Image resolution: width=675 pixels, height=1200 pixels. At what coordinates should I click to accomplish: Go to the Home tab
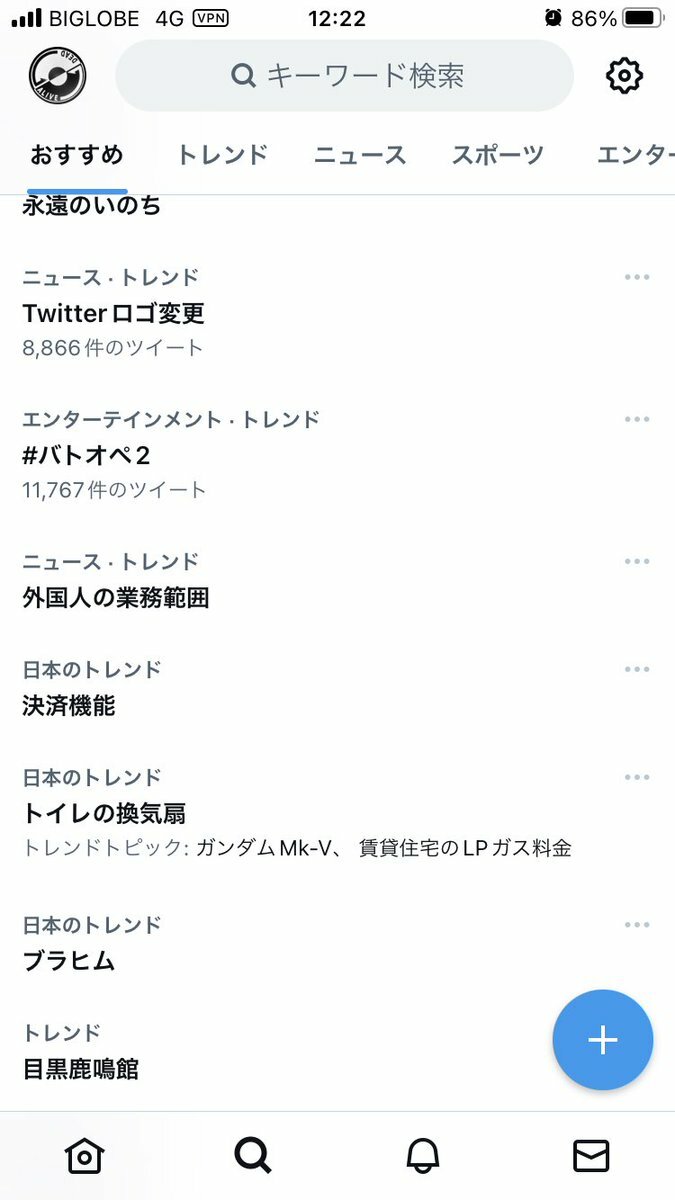point(84,1156)
